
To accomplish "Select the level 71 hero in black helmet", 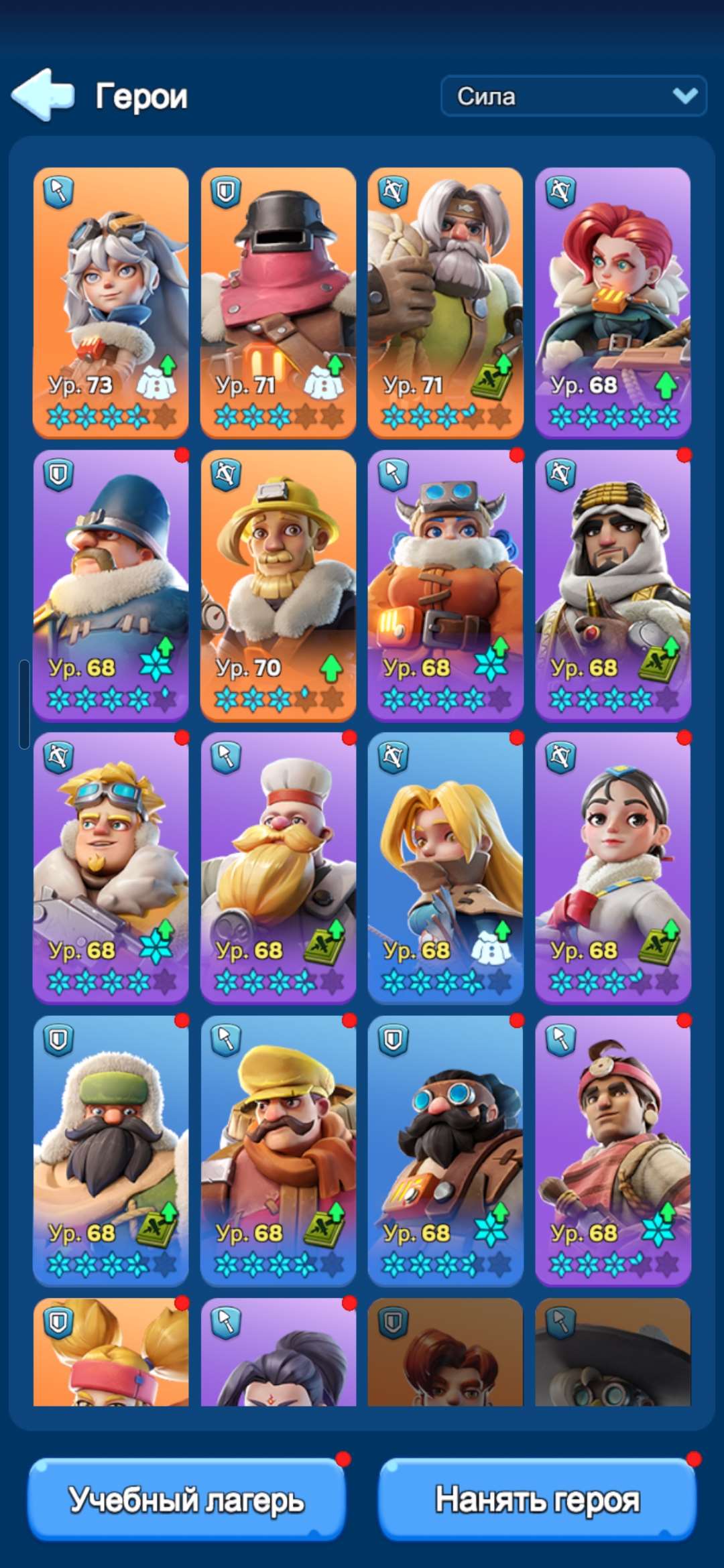I will coord(278,303).
